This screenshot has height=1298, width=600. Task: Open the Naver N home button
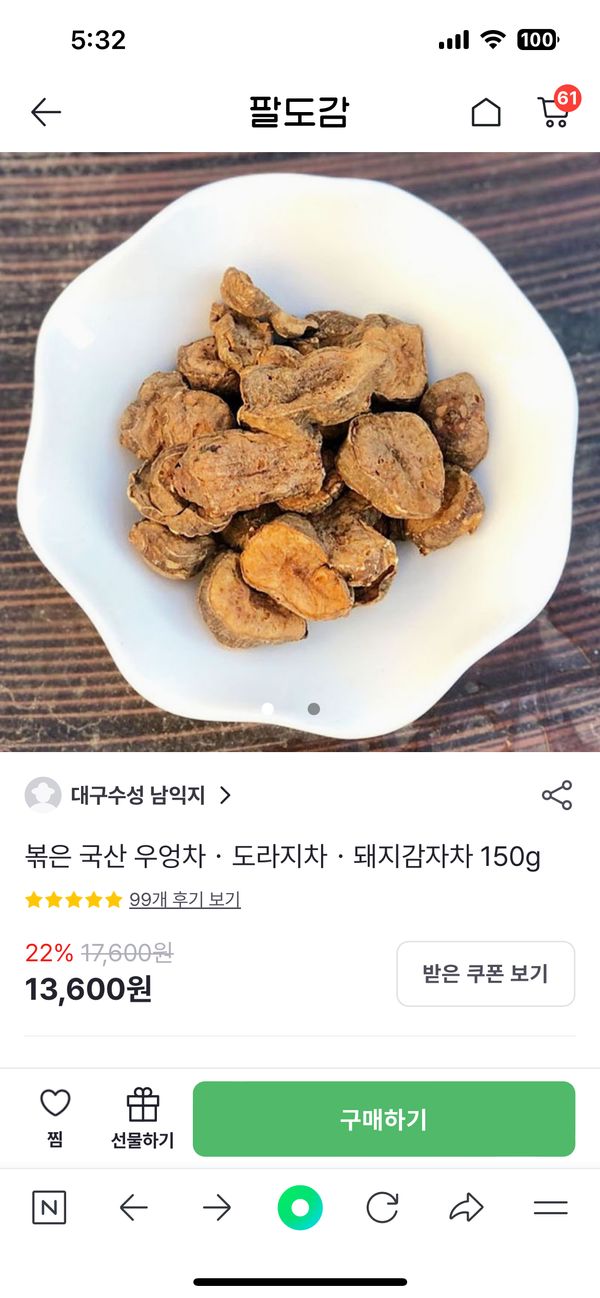[49, 1208]
